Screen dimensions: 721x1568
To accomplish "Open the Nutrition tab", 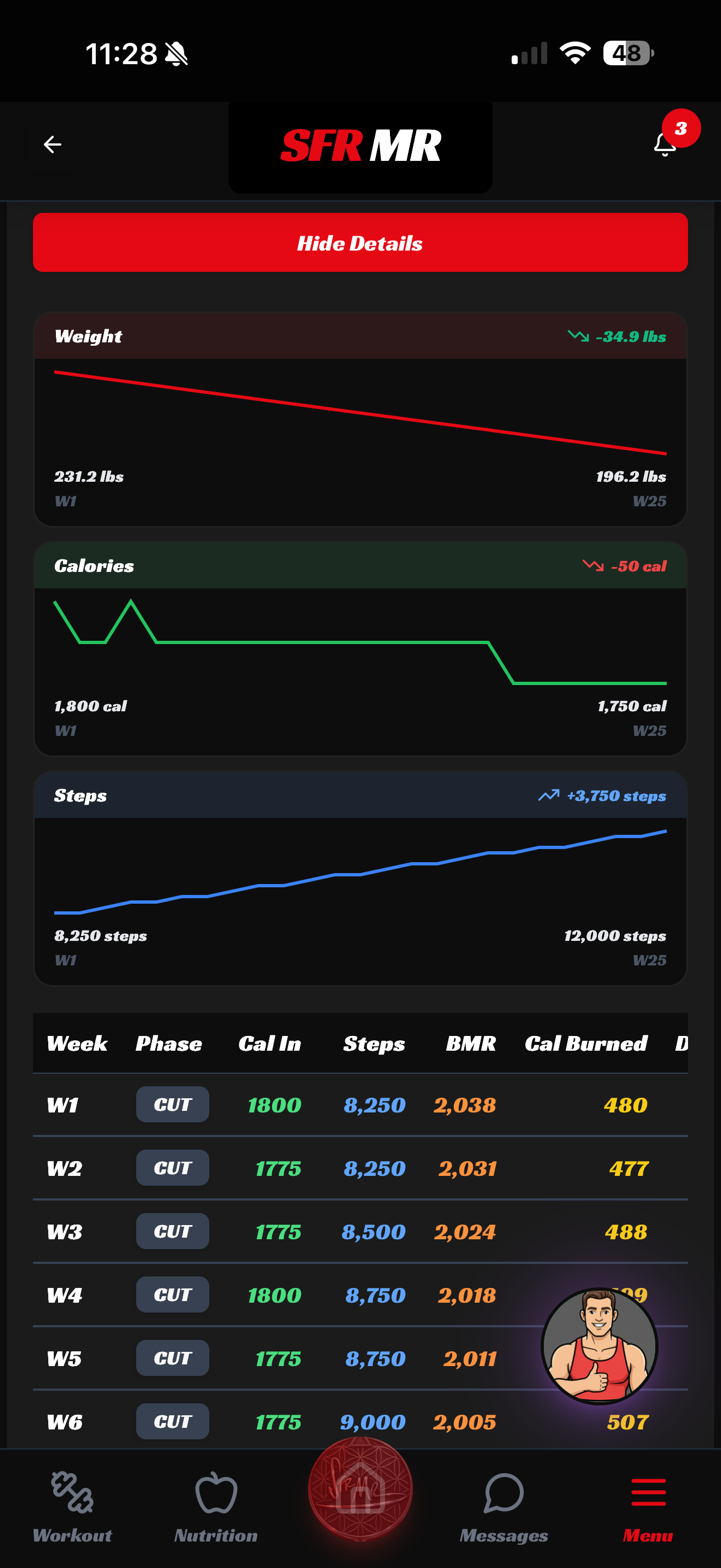I will tap(216, 1507).
